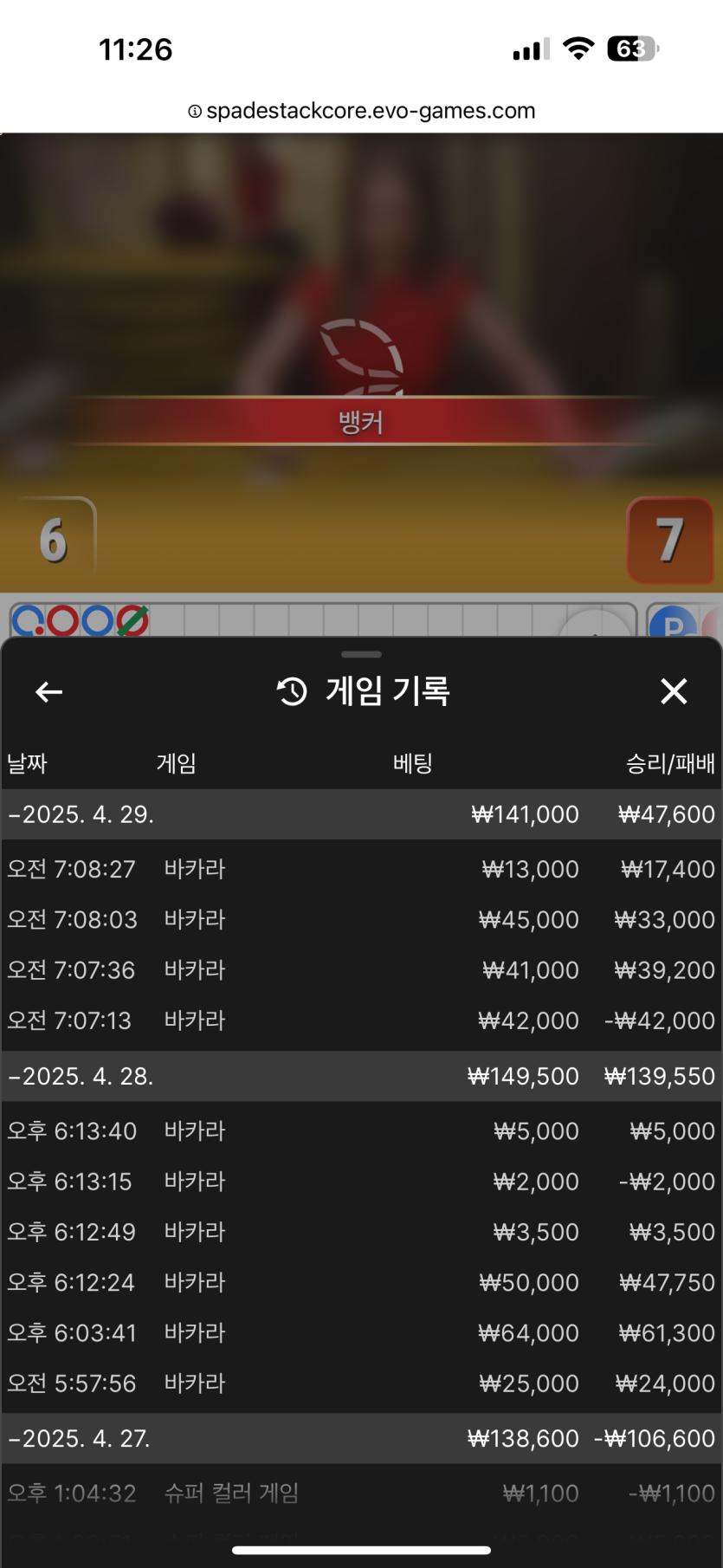The image size is (723, 1568).
Task: Close the game history panel with the X
Action: click(x=675, y=691)
